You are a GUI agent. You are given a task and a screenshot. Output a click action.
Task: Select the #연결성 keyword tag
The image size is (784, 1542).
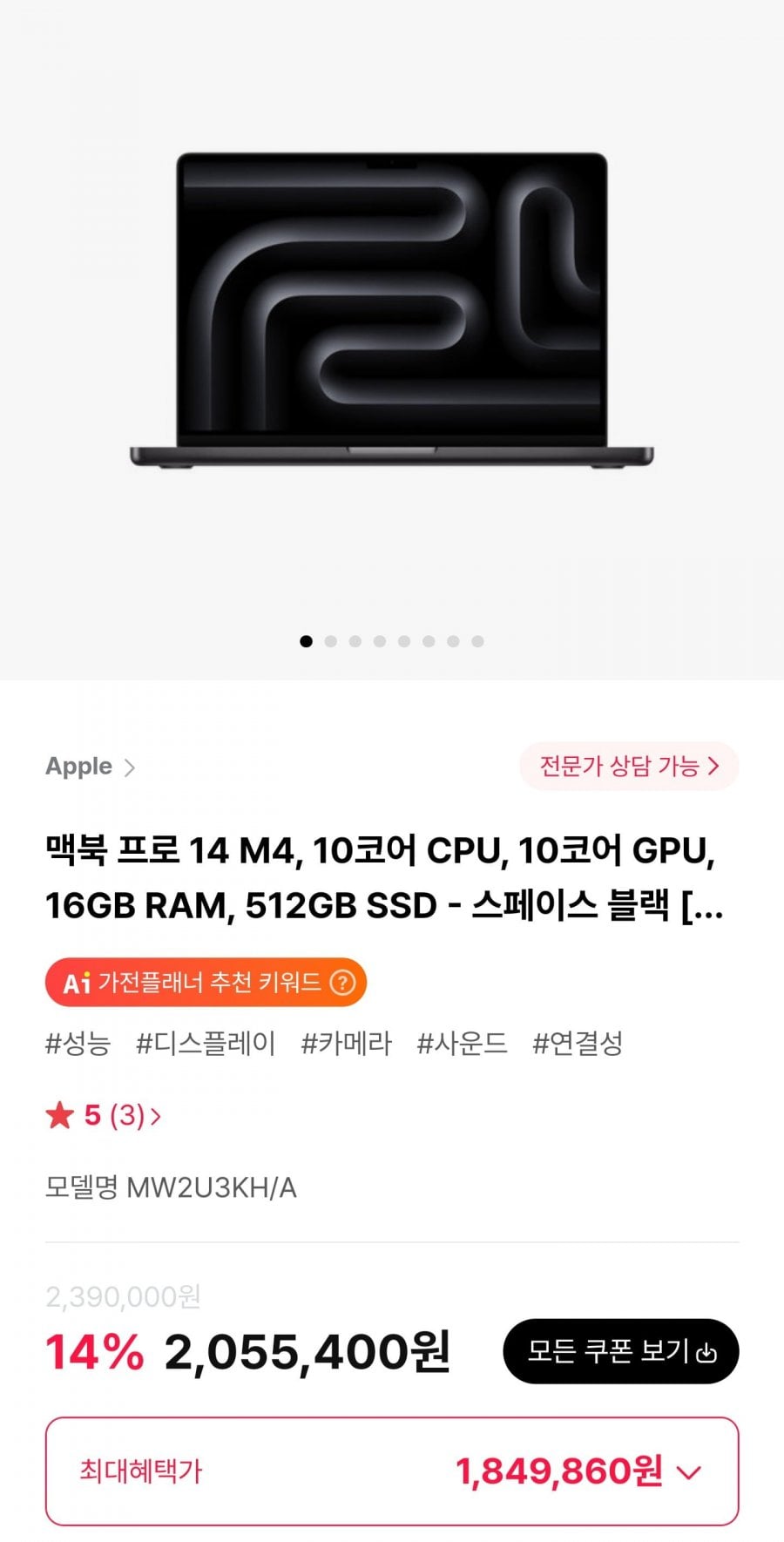click(x=578, y=1043)
